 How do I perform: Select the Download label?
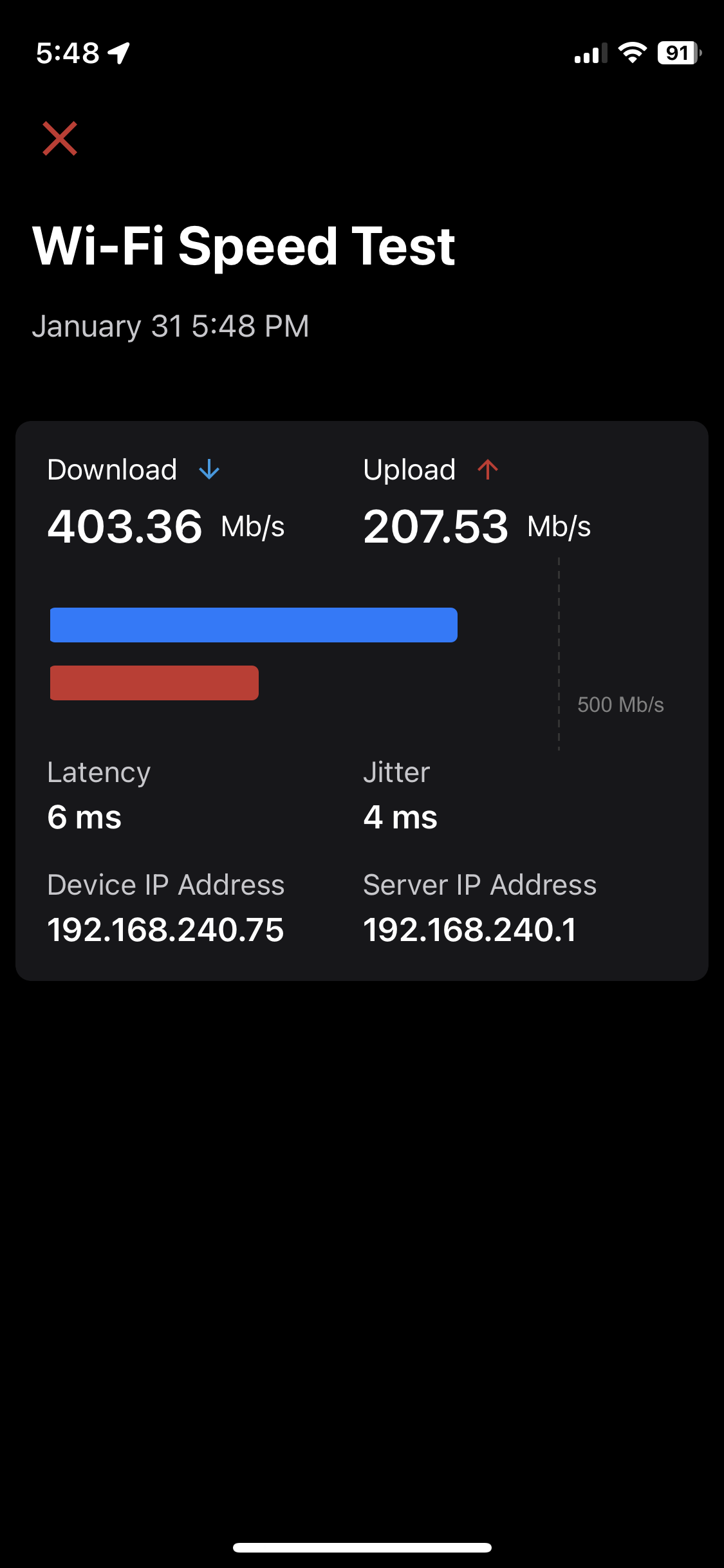(112, 469)
